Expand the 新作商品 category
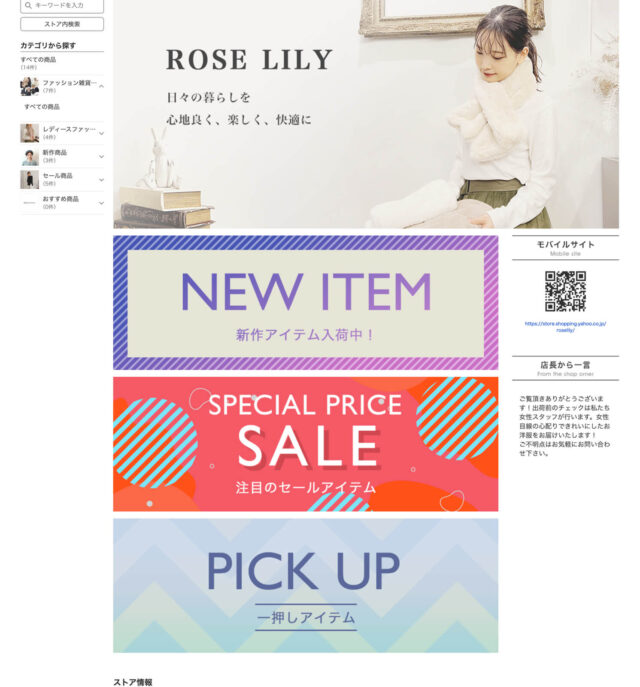The width and height of the screenshot is (640, 687). coord(101,156)
